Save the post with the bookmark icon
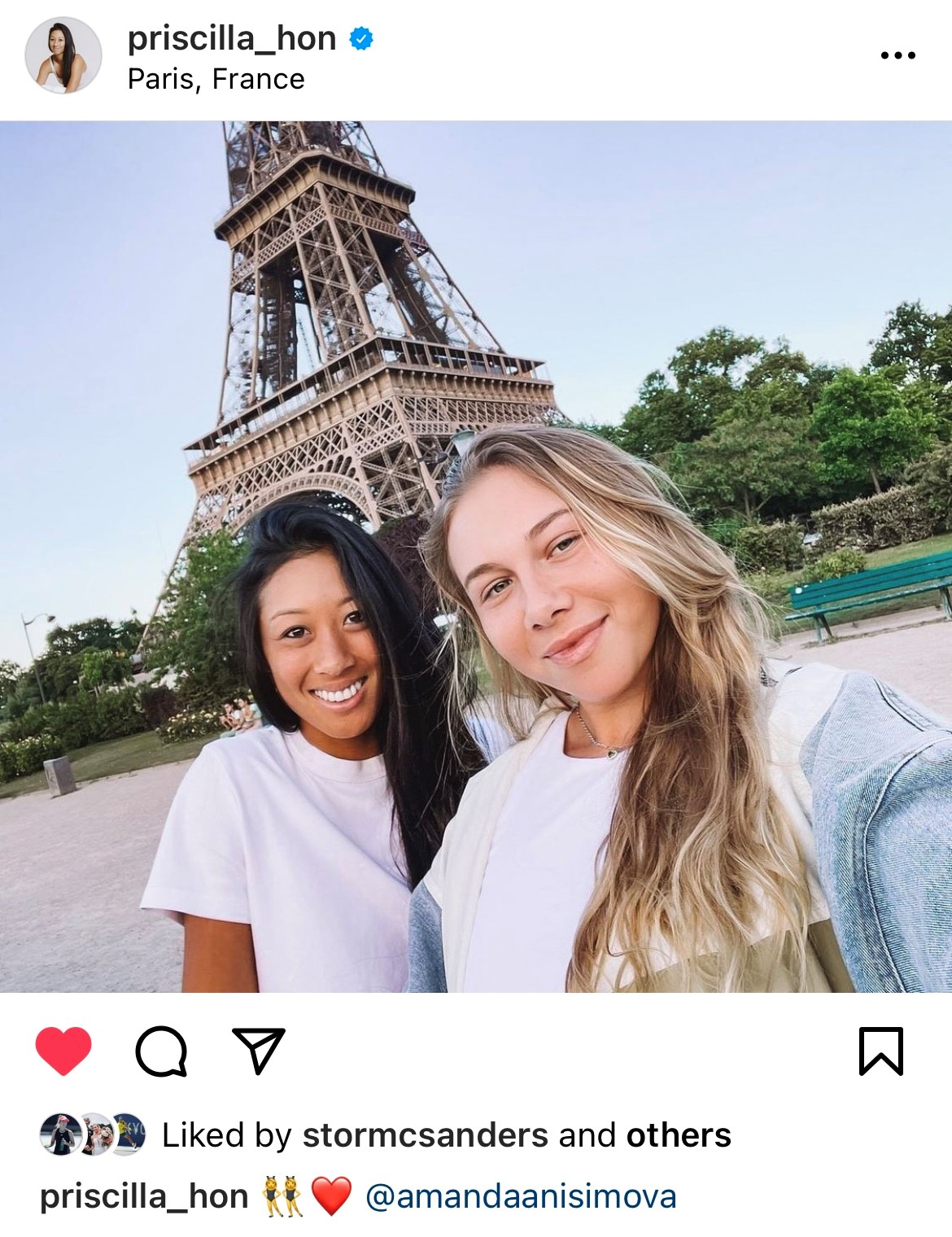The image size is (952, 1237). (x=881, y=1051)
